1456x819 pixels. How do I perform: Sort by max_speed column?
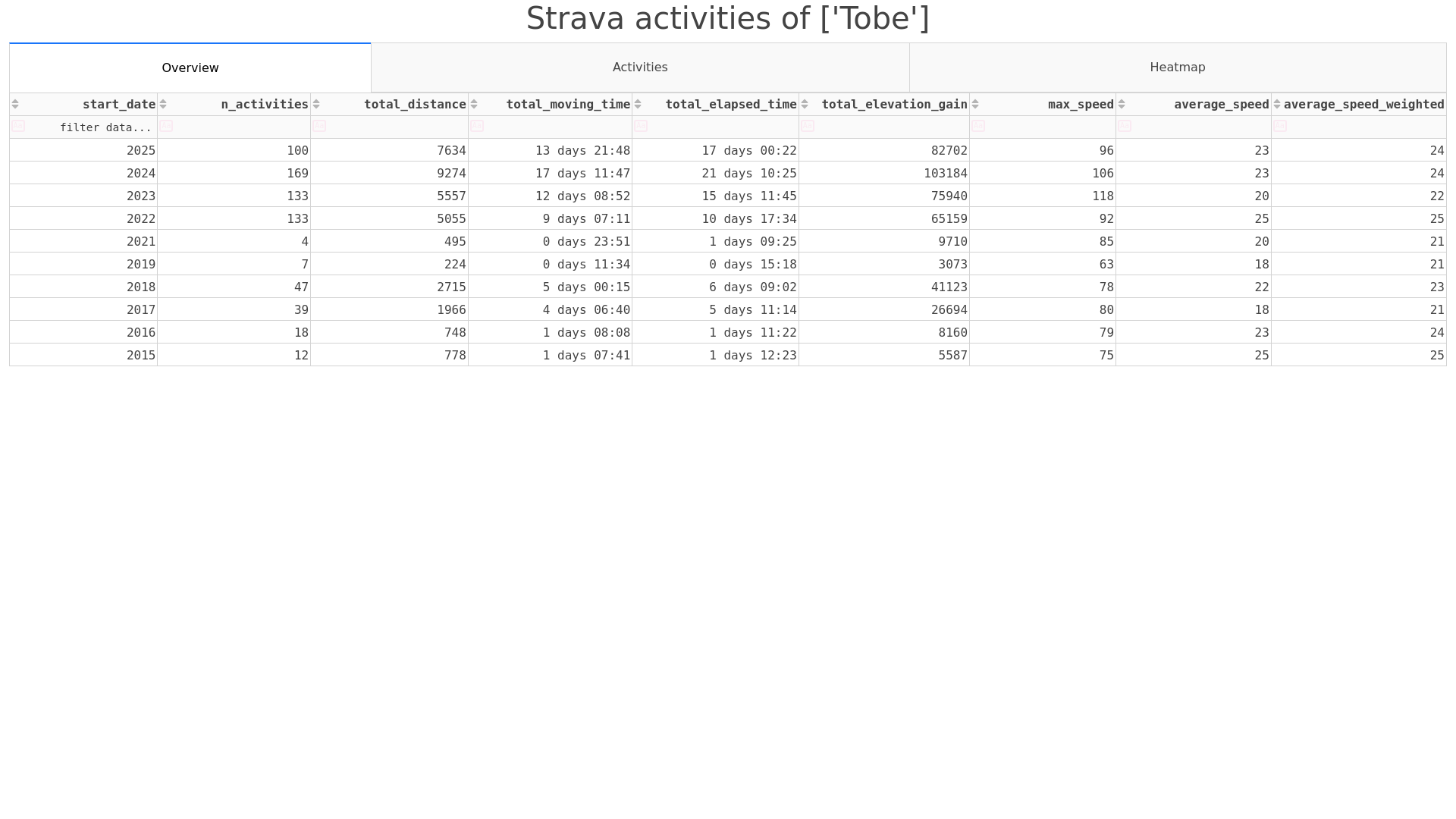click(x=975, y=105)
